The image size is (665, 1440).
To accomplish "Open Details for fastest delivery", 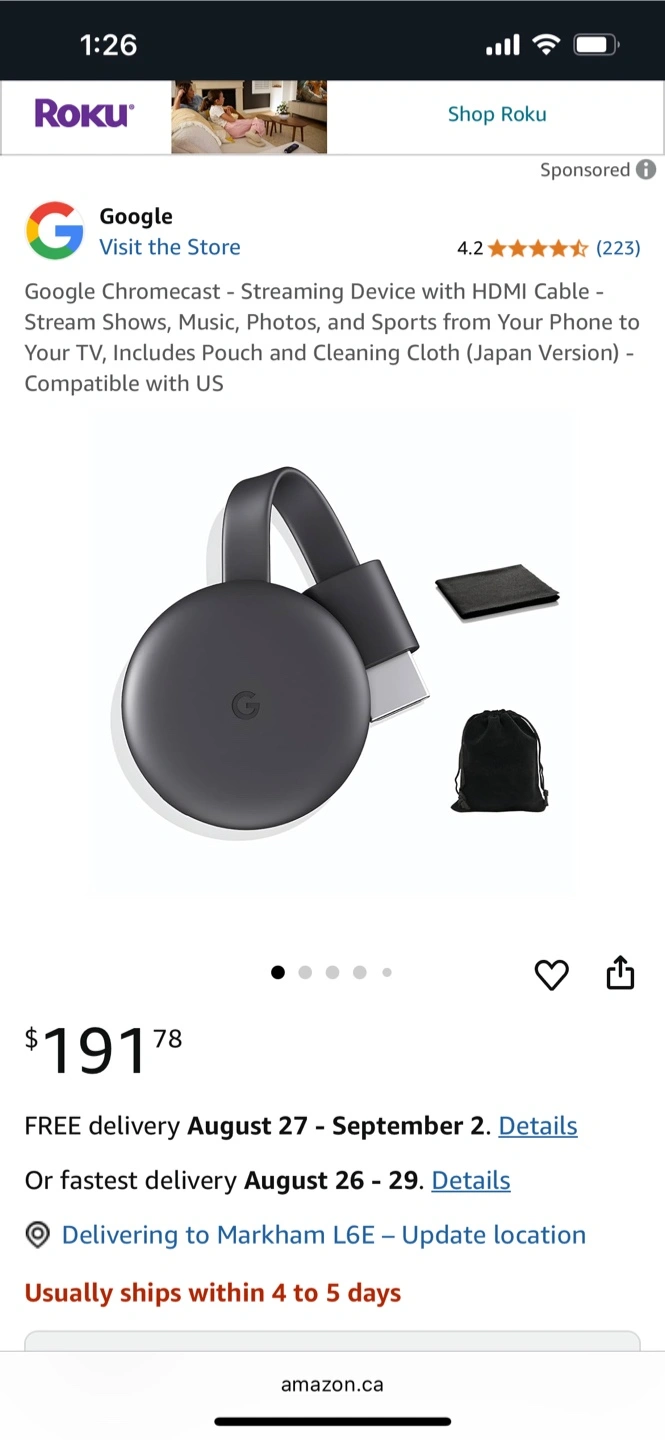I will tap(471, 1180).
